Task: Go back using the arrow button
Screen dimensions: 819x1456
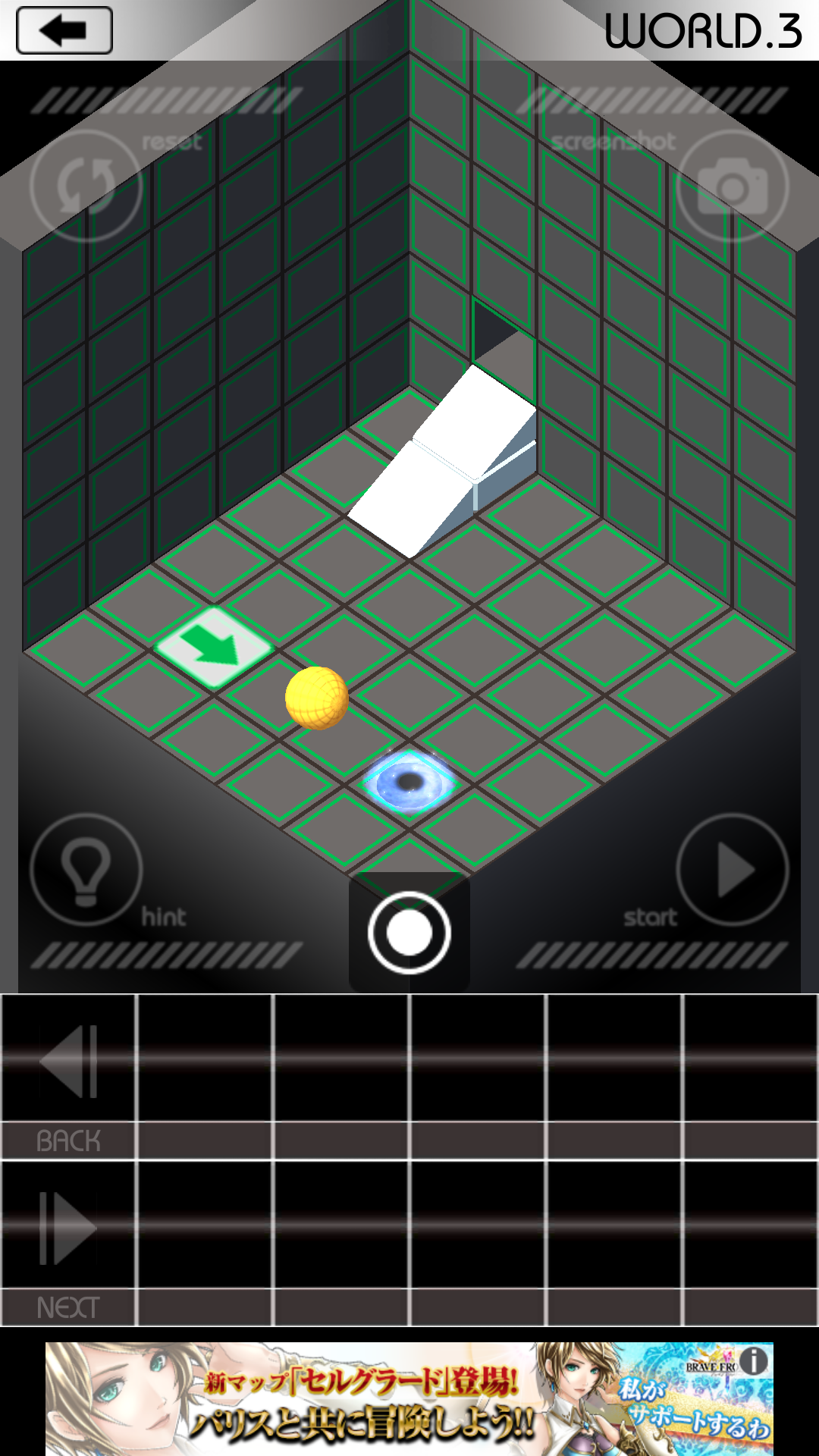Action: 64,31
